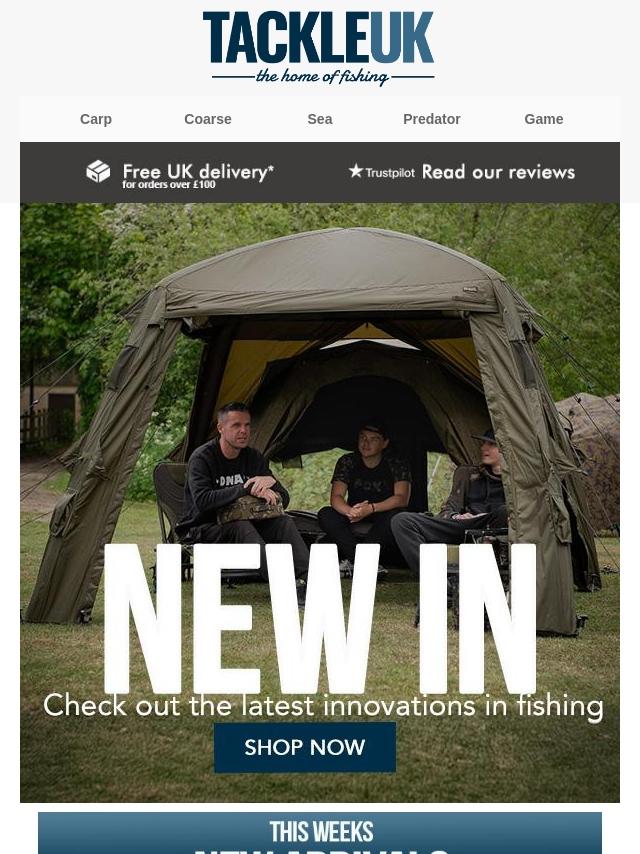
Task: Read our reviews on Trustpilot
Action: point(462,172)
